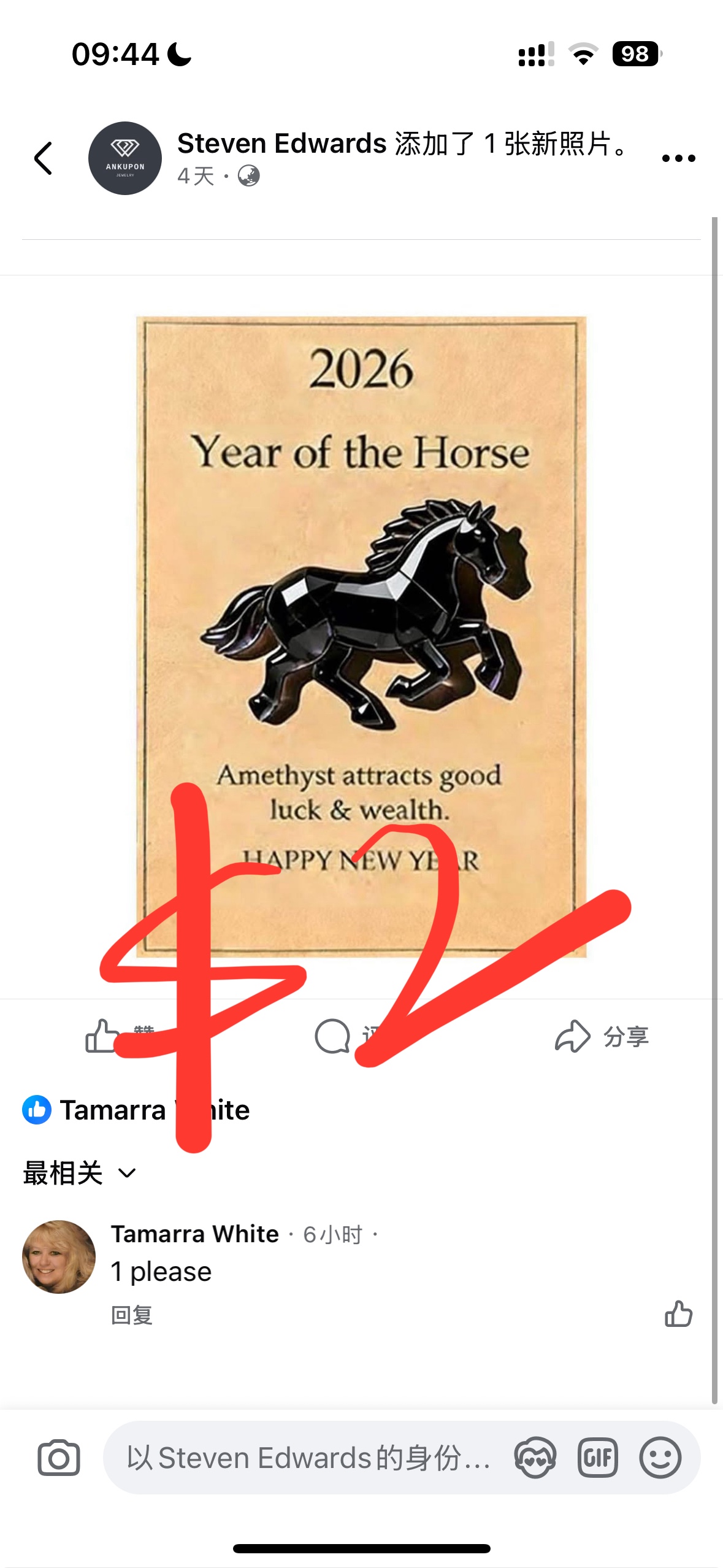Open the avatar sticker picker
The width and height of the screenshot is (723, 1568).
click(x=535, y=1458)
